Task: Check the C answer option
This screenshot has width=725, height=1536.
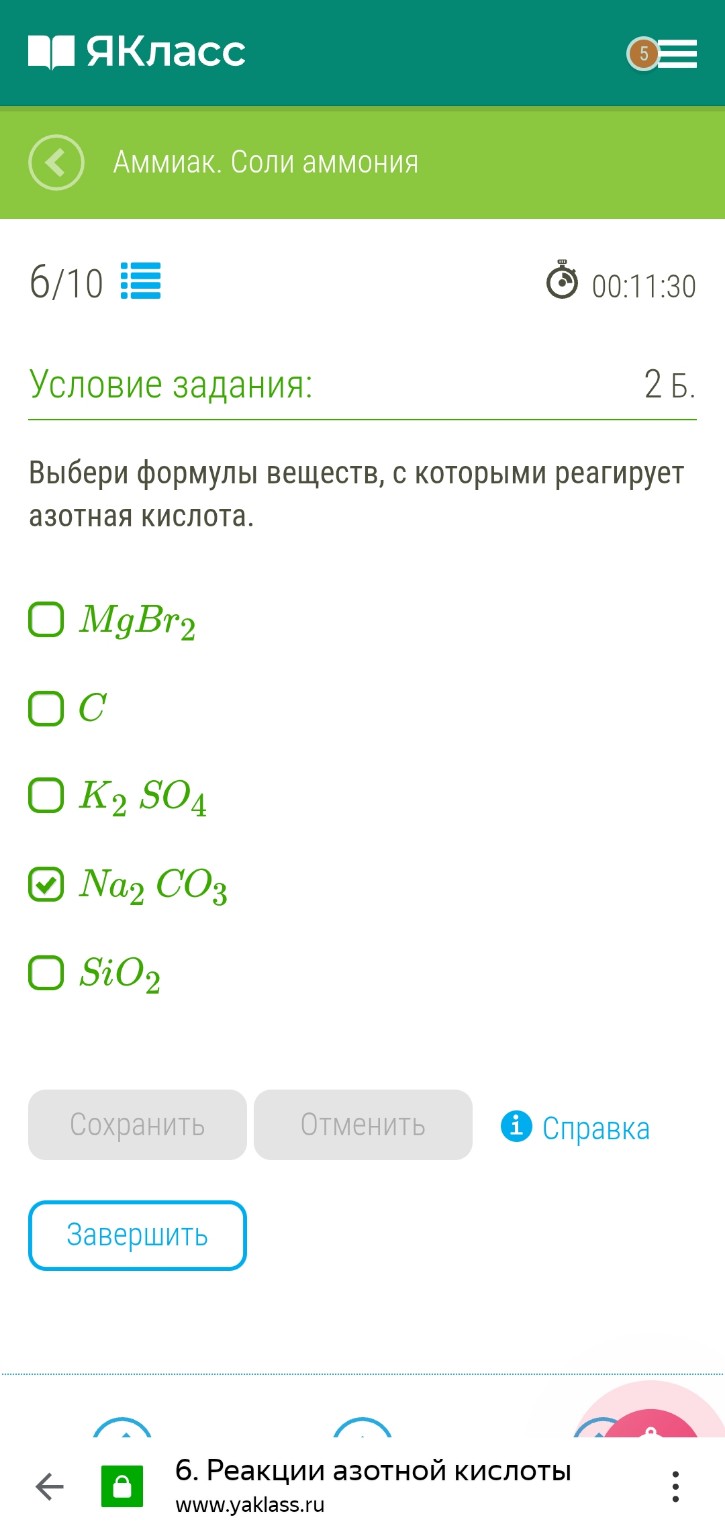Action: coord(45,708)
